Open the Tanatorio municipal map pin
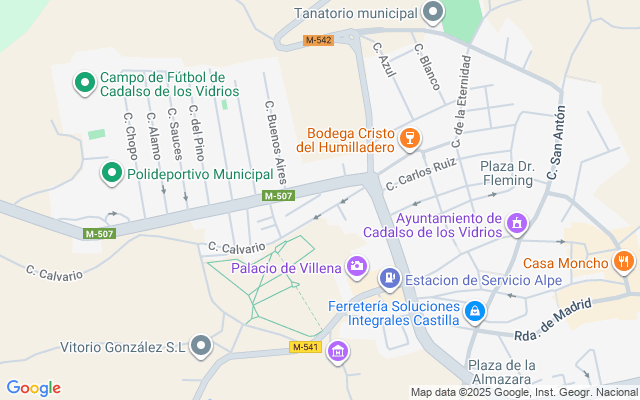640x400 pixels. tap(433, 13)
